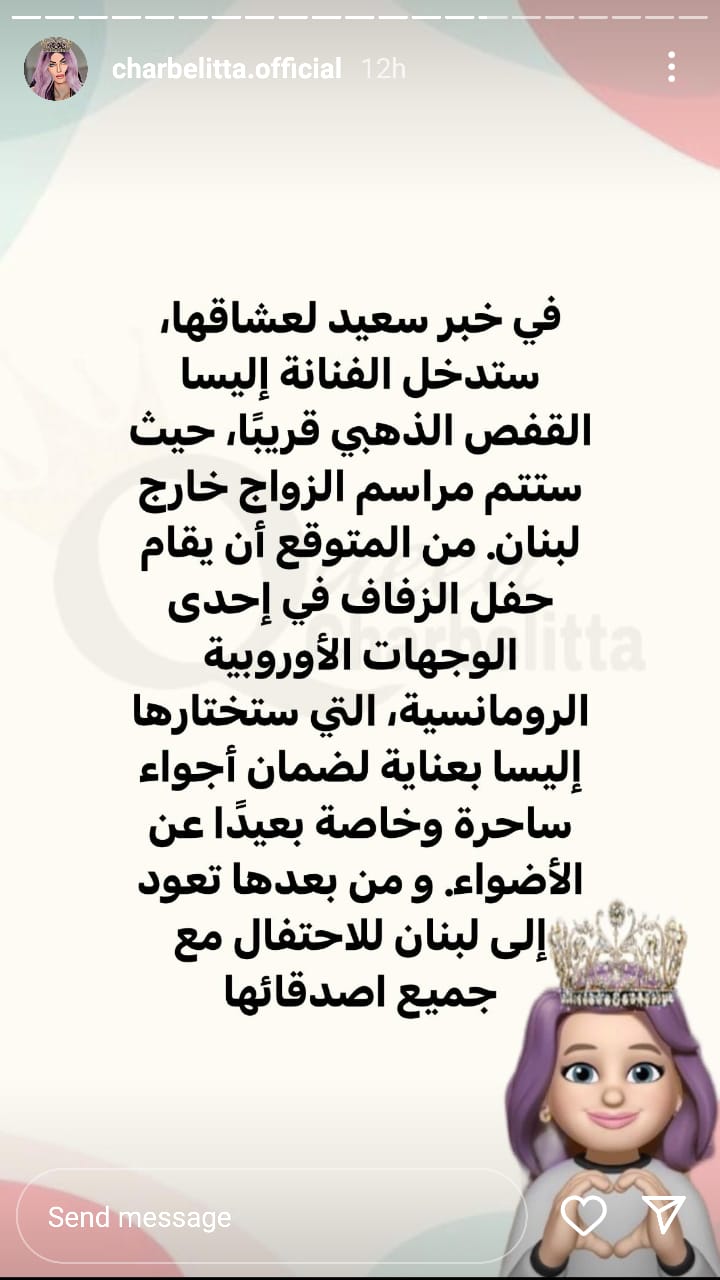Like this story with the heart

pos(584,1215)
